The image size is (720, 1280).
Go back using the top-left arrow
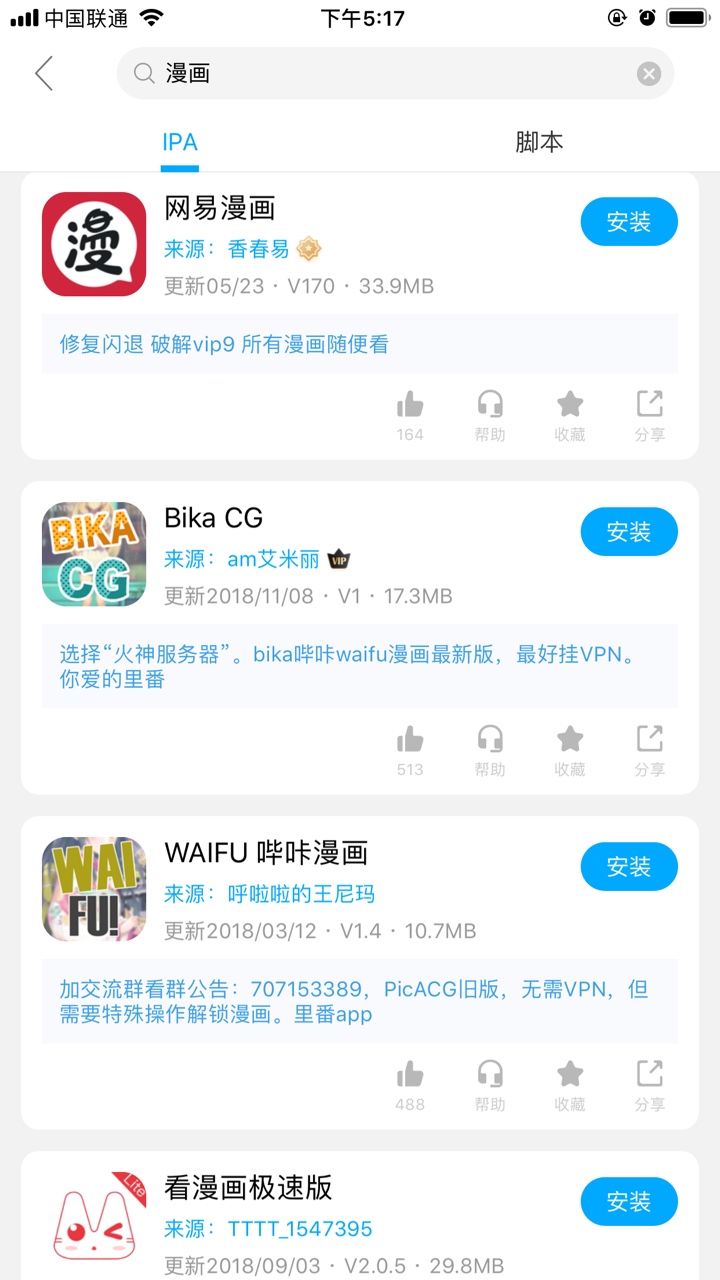[x=44, y=73]
